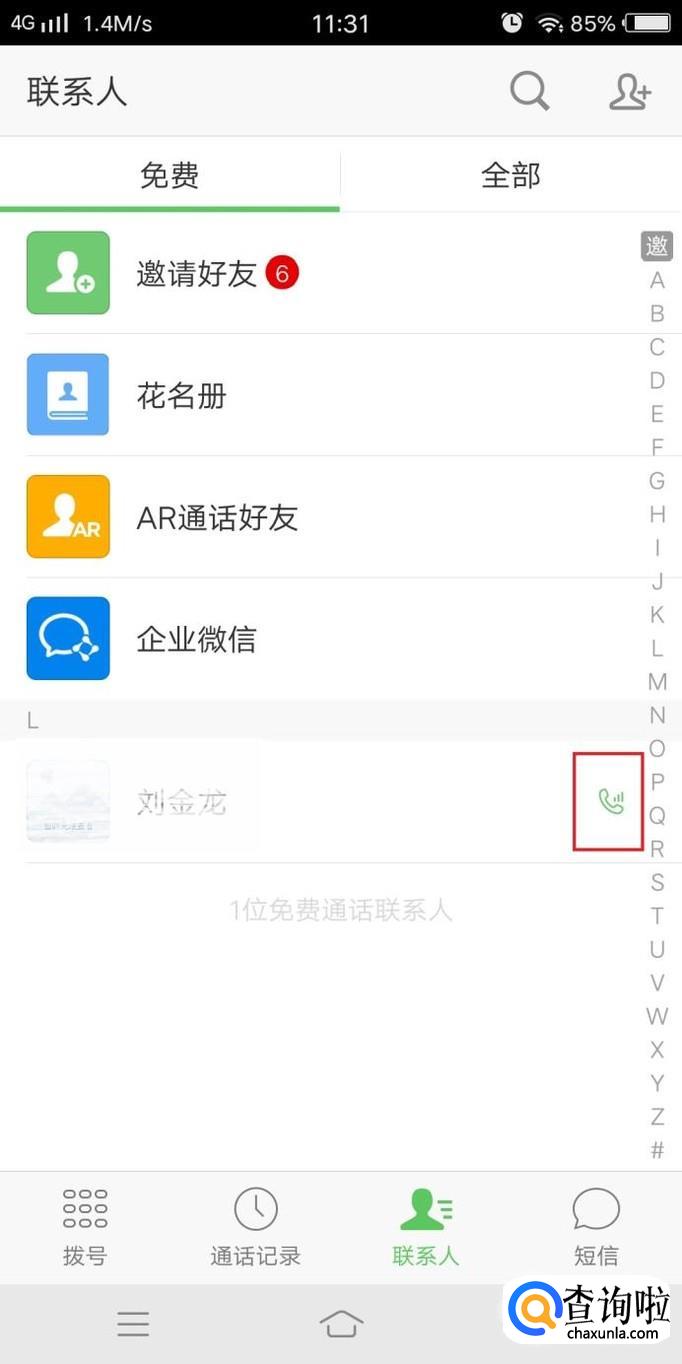Select the 免费 tab
This screenshot has height=1364, width=682.
point(169,176)
